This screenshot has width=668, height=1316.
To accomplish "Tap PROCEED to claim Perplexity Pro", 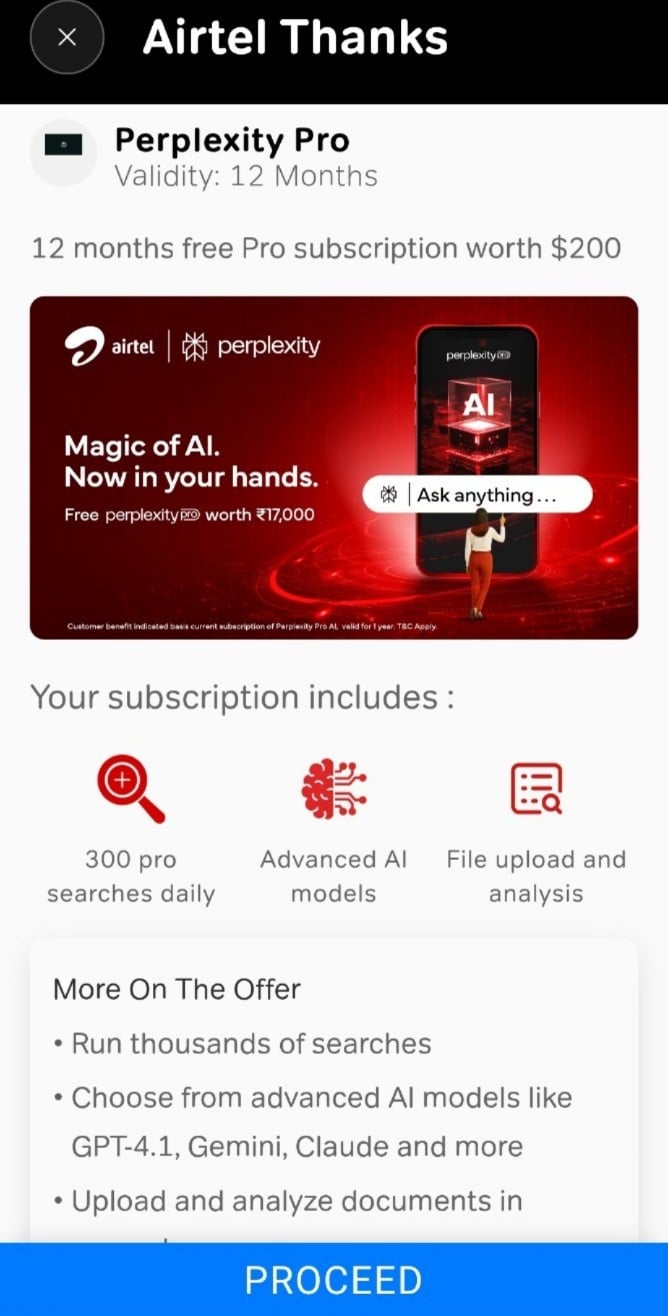I will 334,1280.
